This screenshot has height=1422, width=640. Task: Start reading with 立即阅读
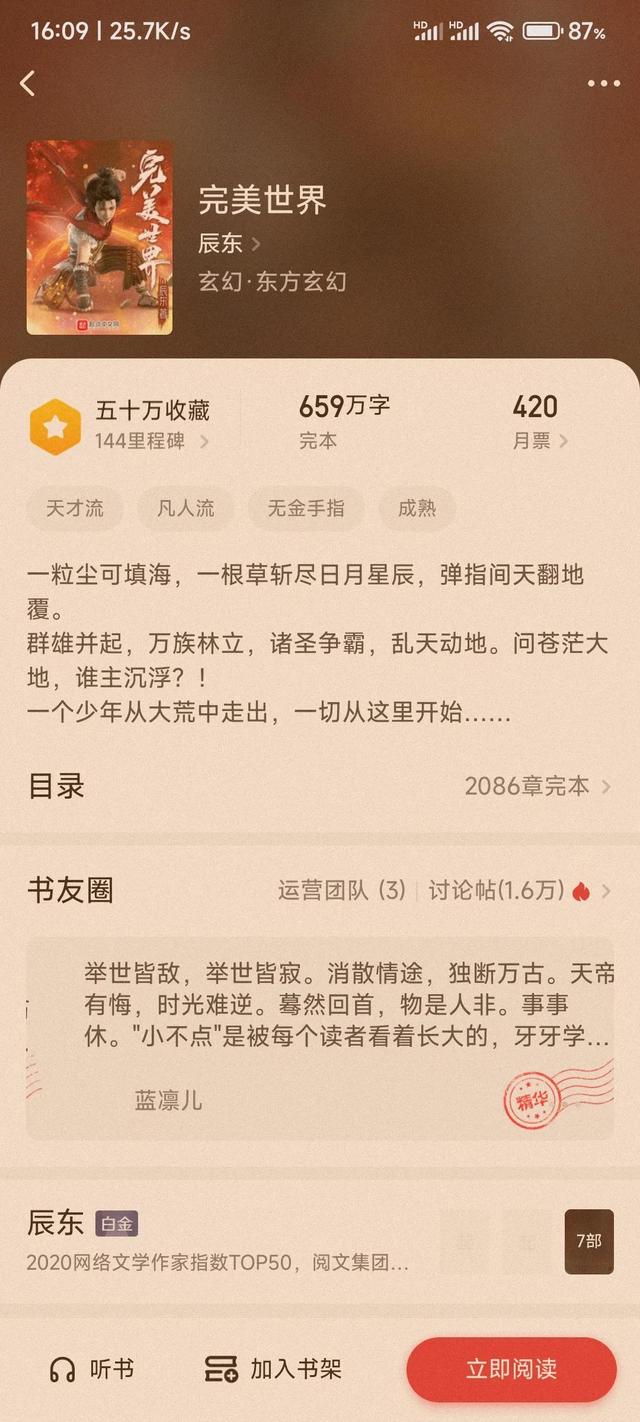(x=511, y=1369)
